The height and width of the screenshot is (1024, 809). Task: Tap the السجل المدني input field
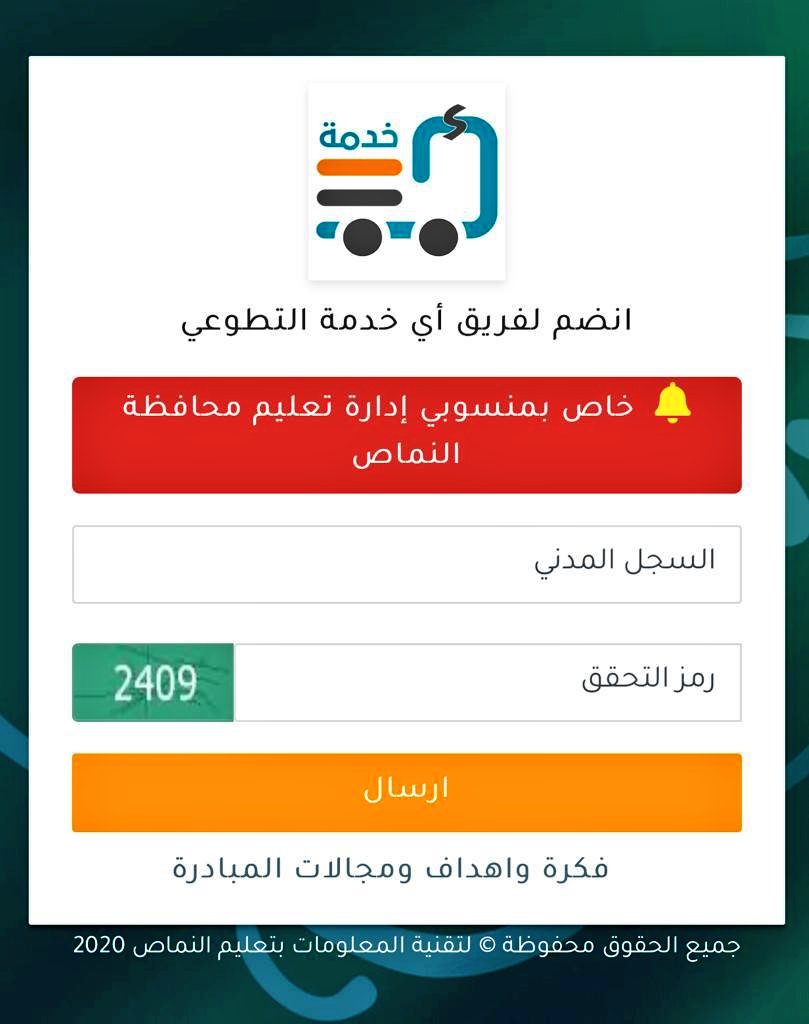[x=406, y=564]
